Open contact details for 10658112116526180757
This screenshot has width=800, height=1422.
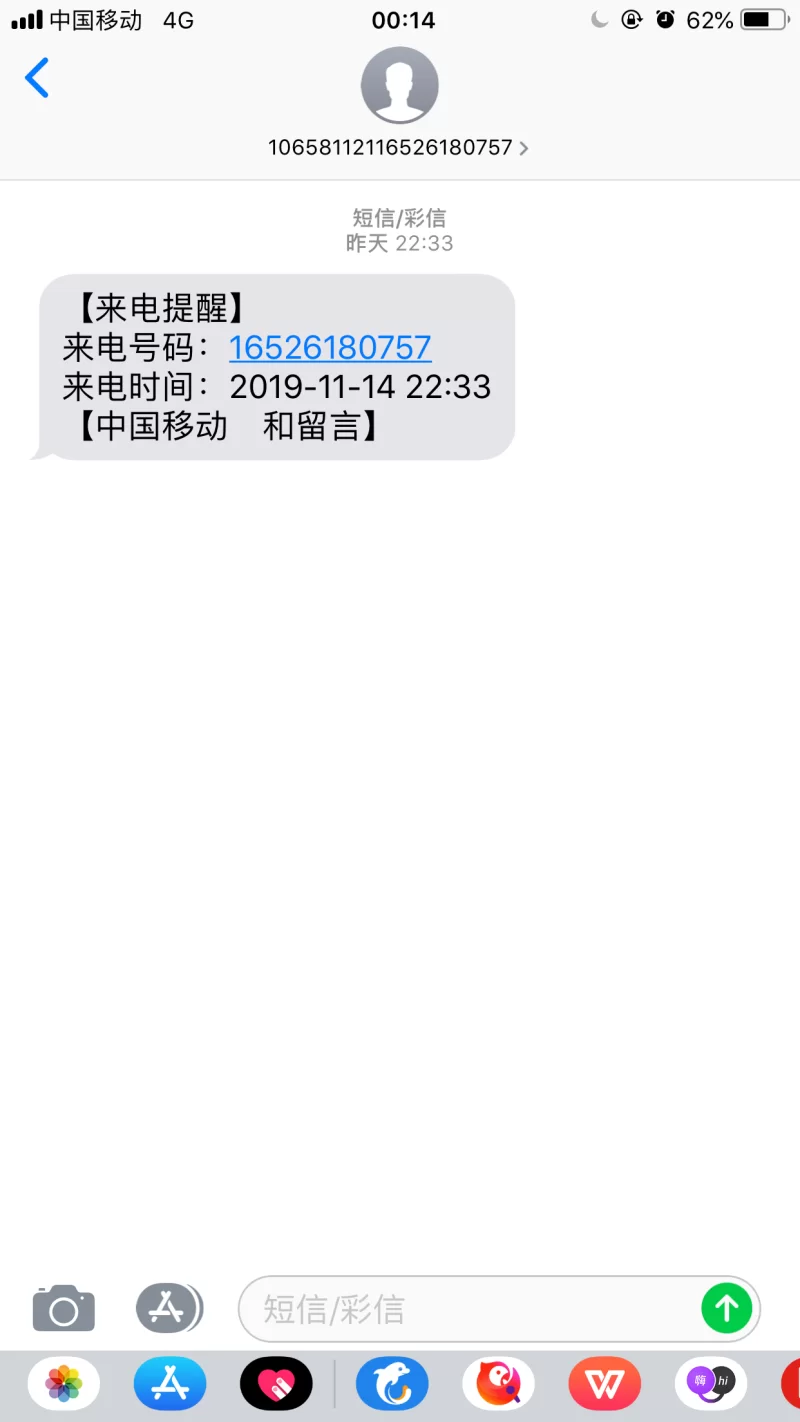[x=398, y=147]
